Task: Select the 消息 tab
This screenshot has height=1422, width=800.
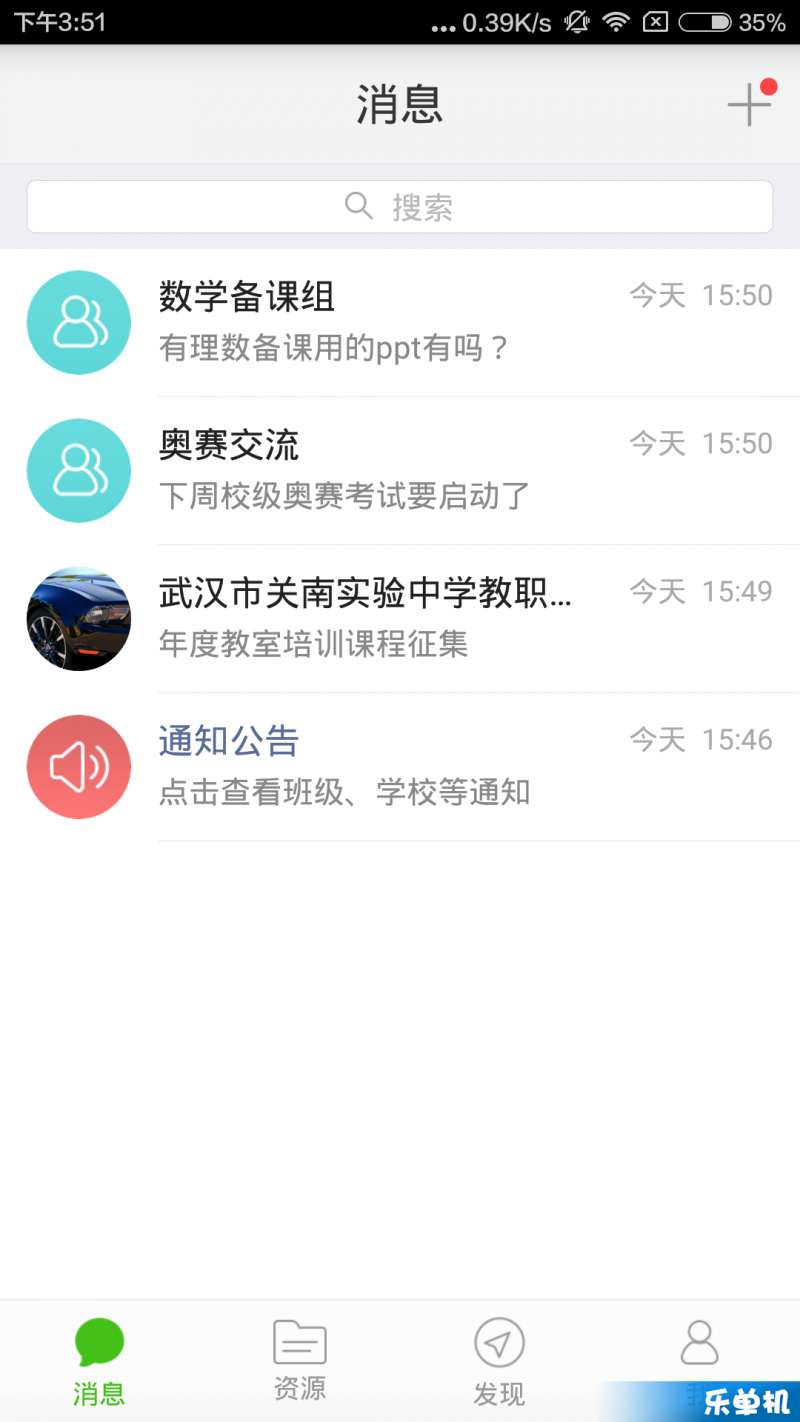Action: click(100, 1361)
